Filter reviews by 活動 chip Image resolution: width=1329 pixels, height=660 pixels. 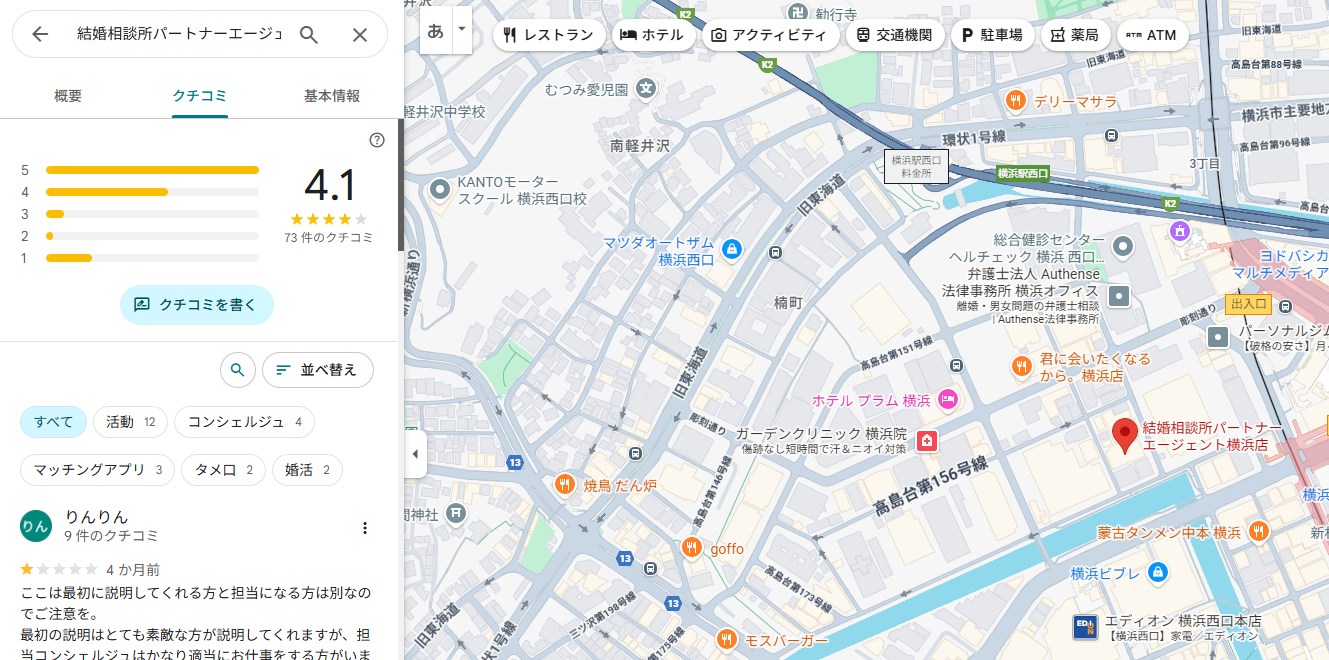coord(130,422)
